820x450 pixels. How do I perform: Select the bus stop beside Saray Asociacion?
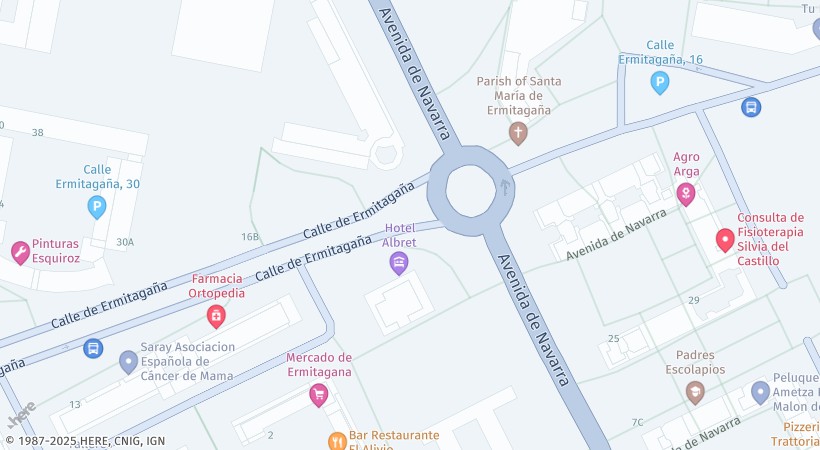click(93, 348)
